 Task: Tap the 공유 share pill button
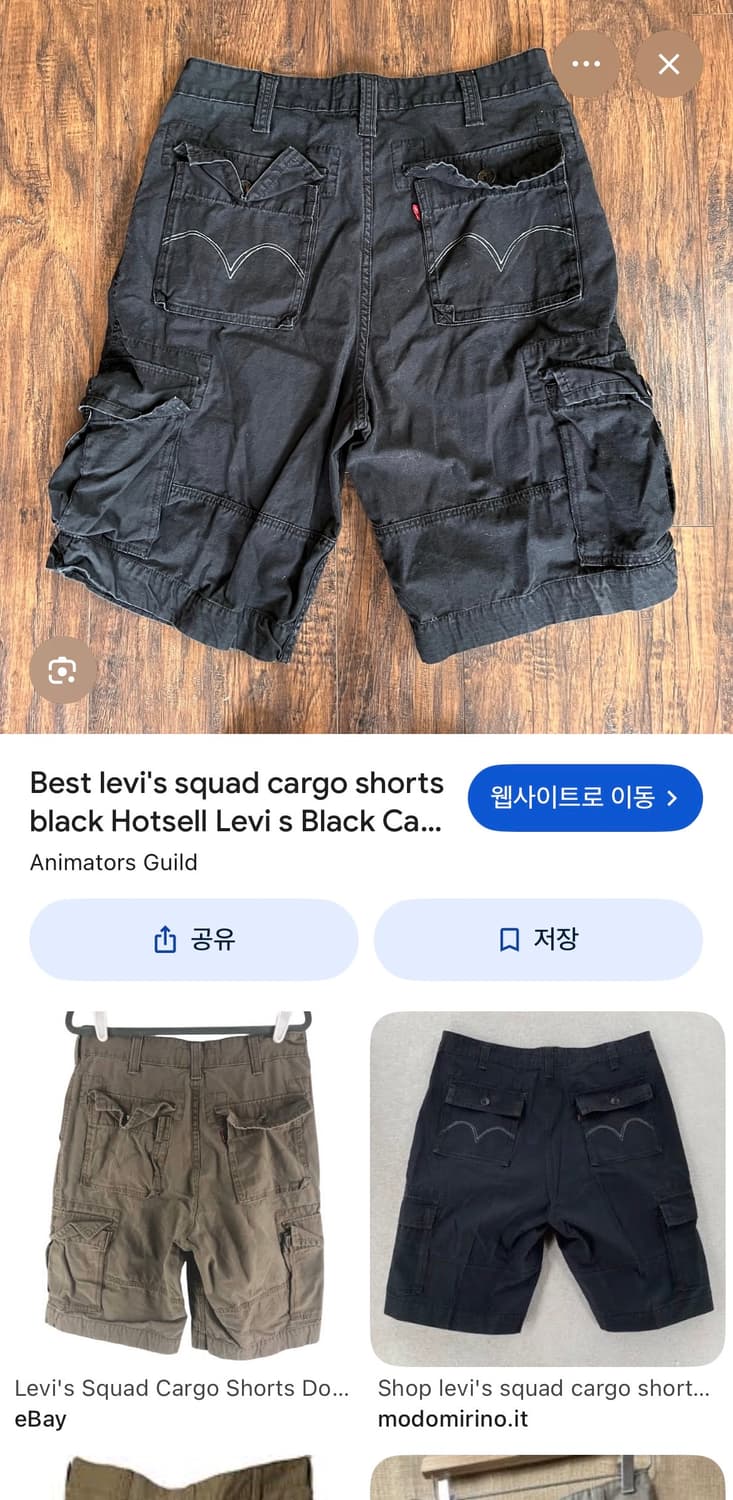pyautogui.click(x=193, y=938)
